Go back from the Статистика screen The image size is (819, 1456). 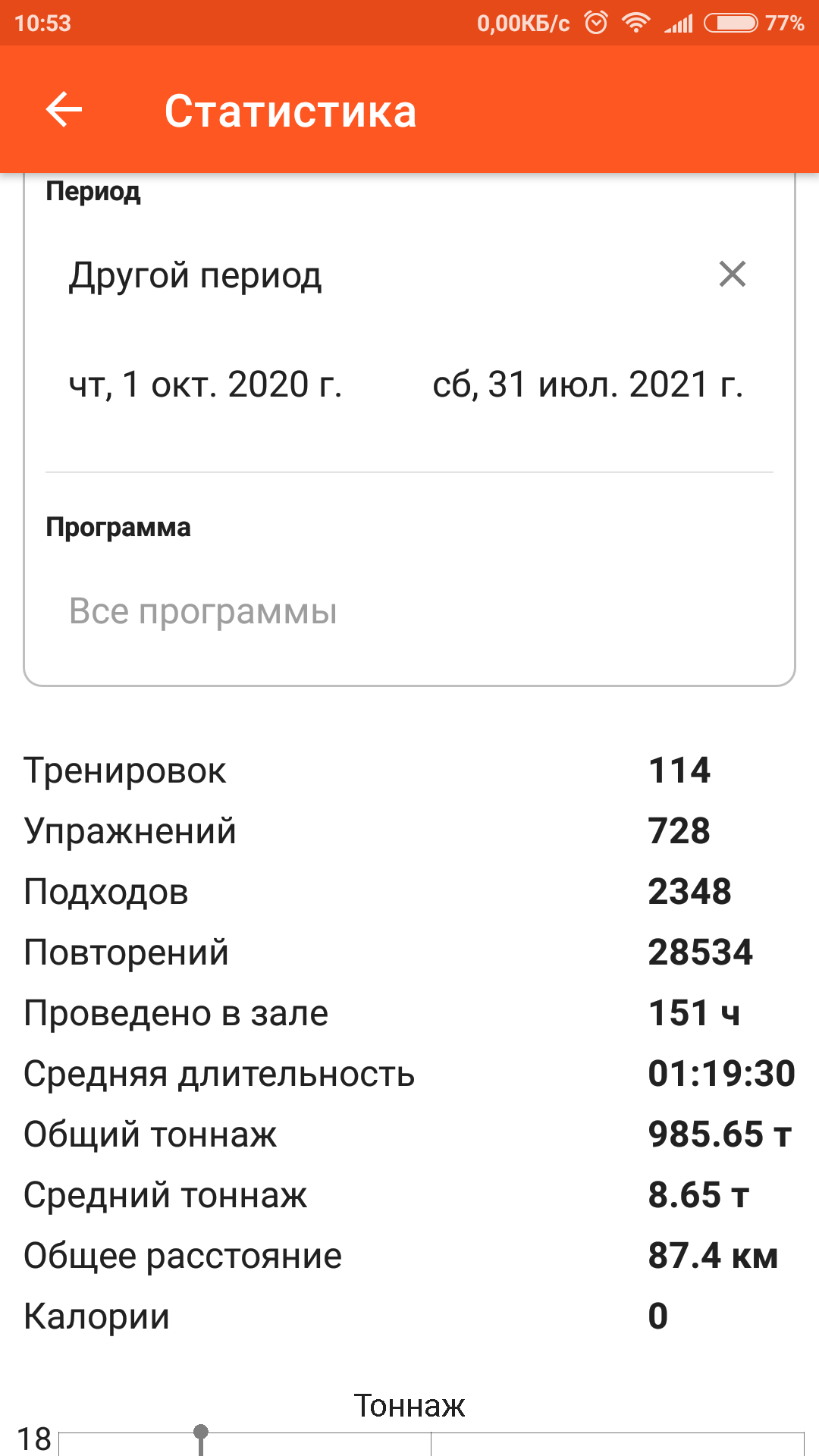coord(64,110)
